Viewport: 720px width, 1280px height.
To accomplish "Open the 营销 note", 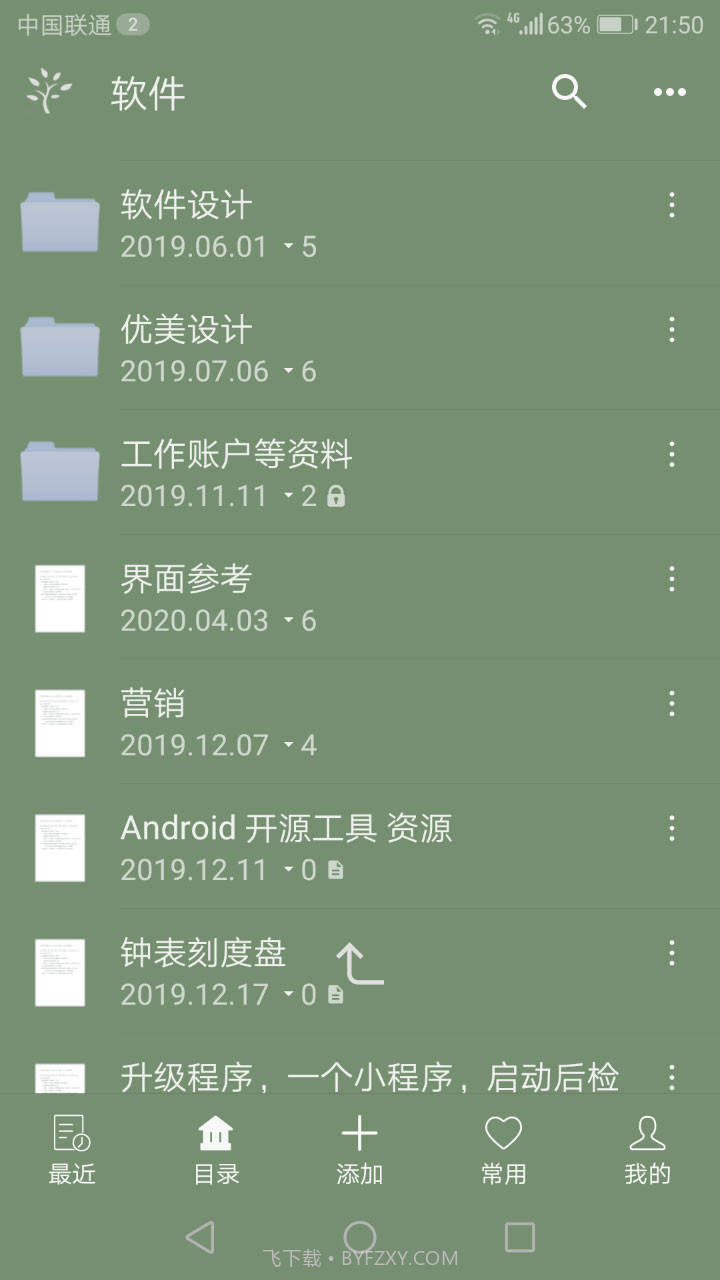I will 153,704.
